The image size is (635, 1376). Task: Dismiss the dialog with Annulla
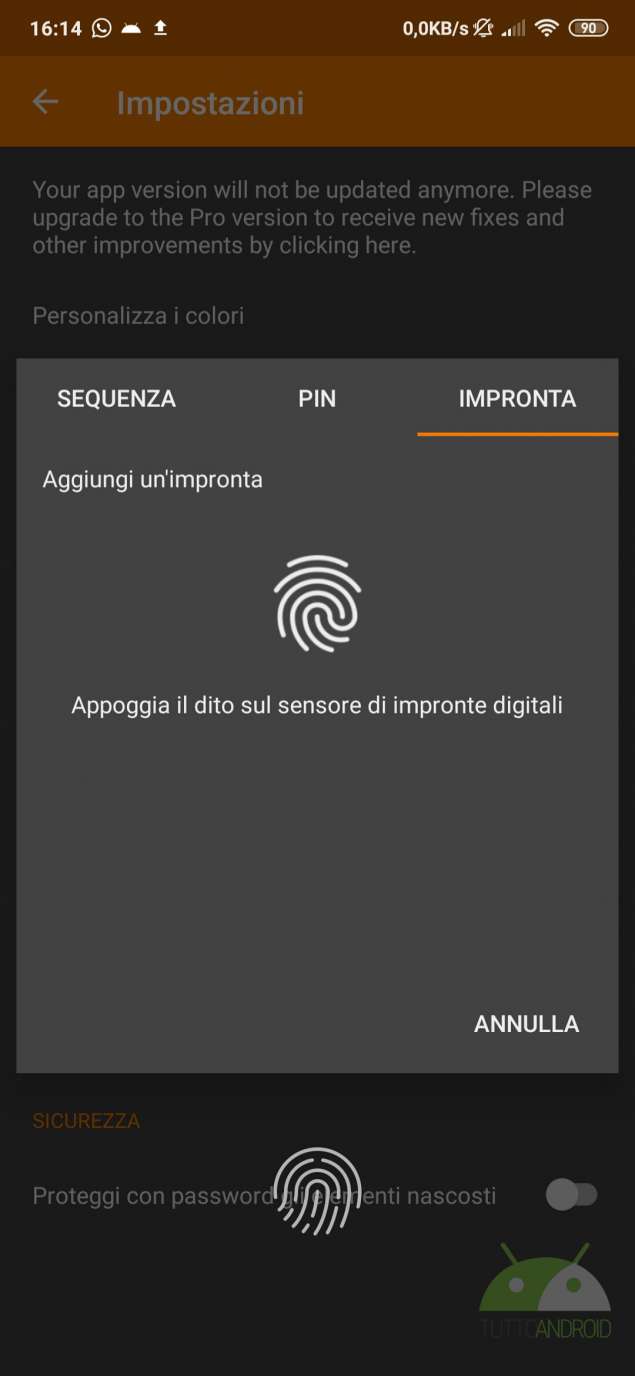526,1024
